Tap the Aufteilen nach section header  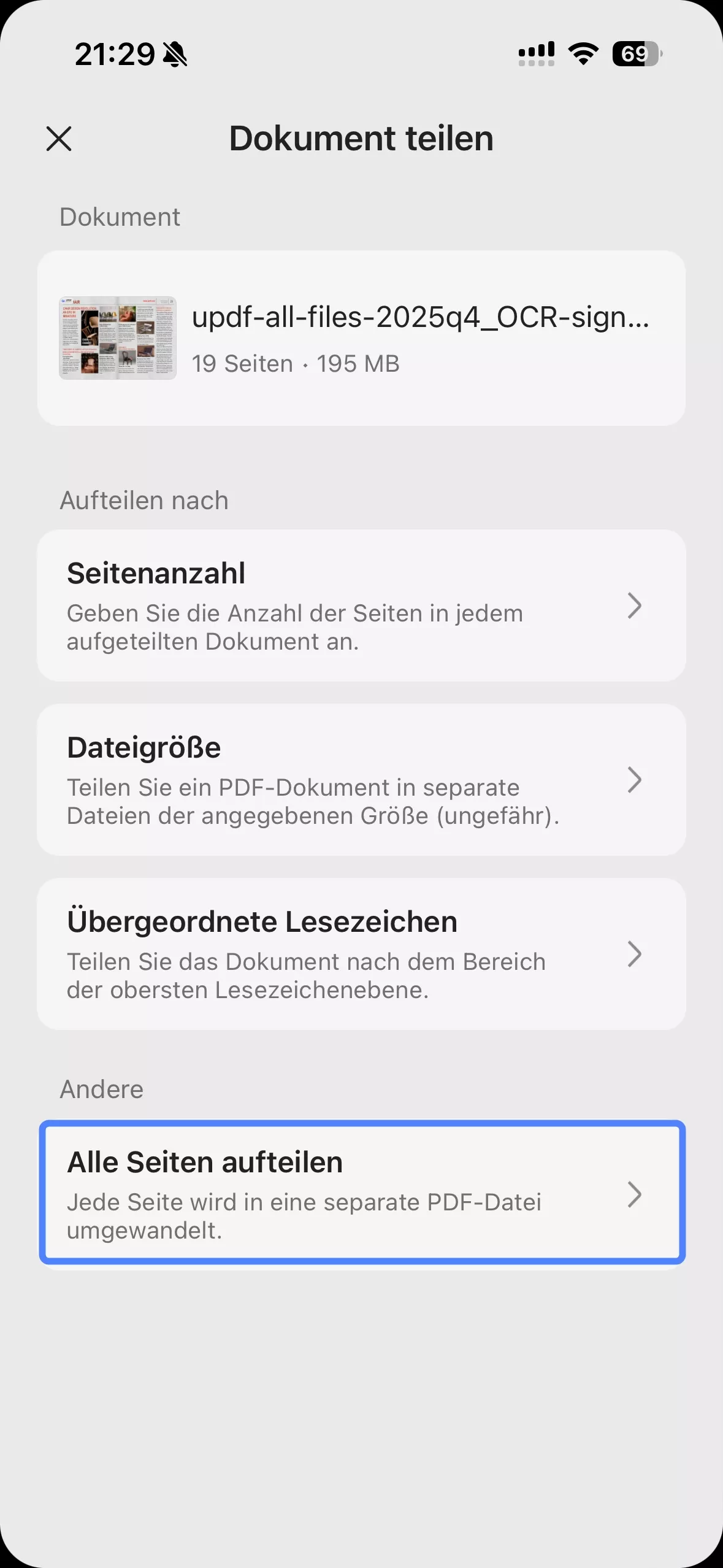click(x=143, y=499)
